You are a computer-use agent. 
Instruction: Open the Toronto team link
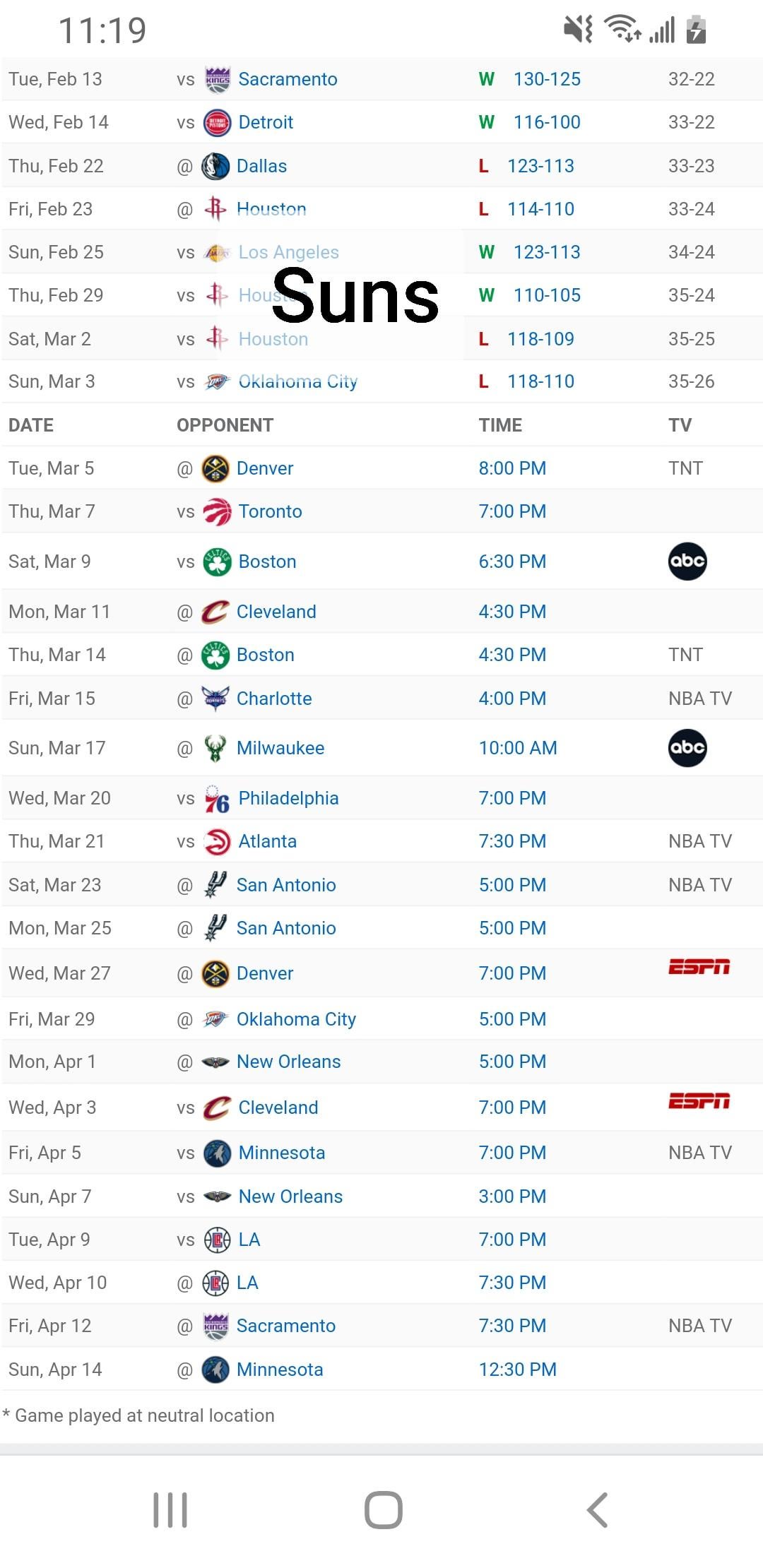(270, 511)
